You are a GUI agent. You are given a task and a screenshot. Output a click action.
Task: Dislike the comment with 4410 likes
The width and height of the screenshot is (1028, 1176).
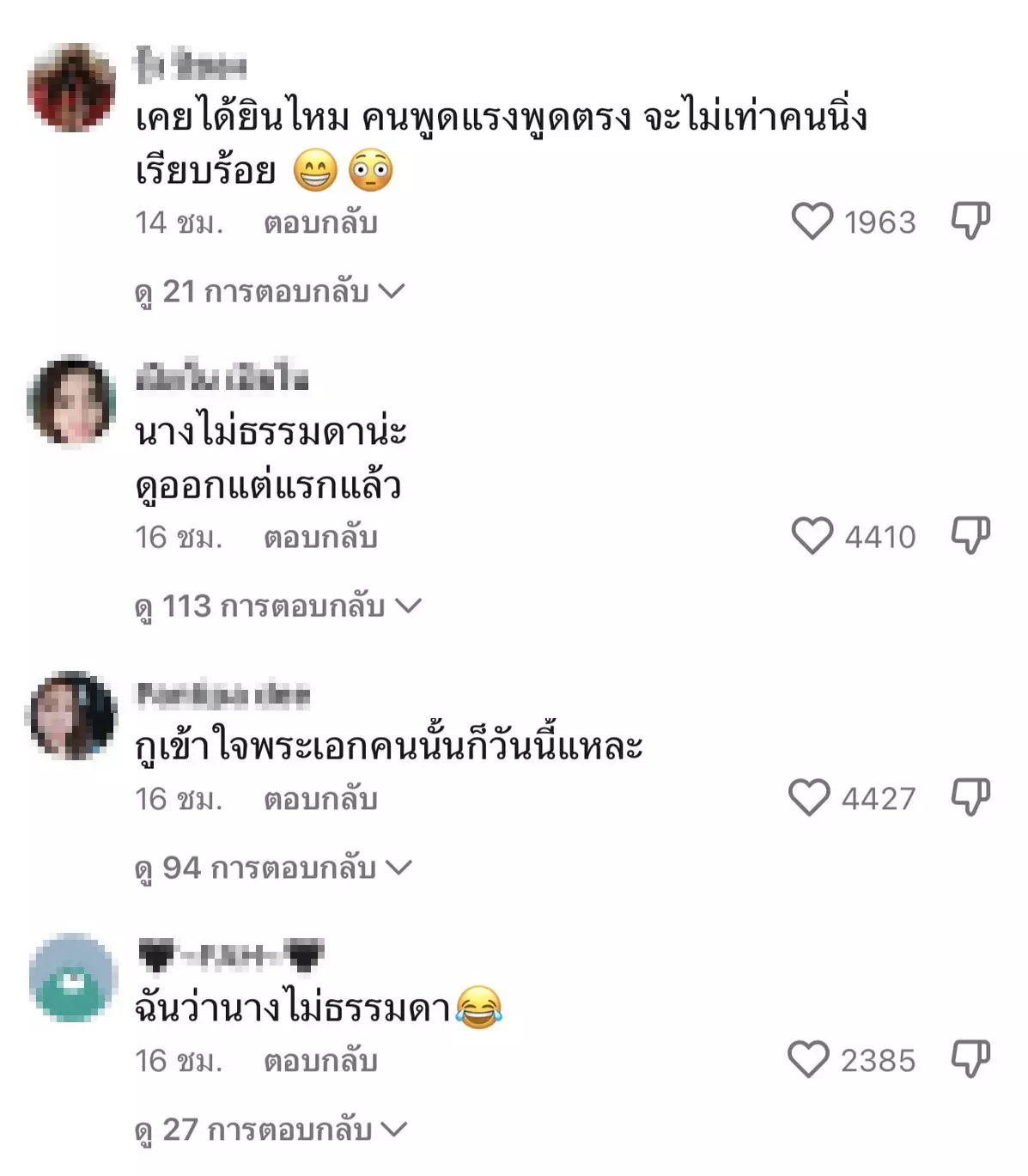[970, 536]
